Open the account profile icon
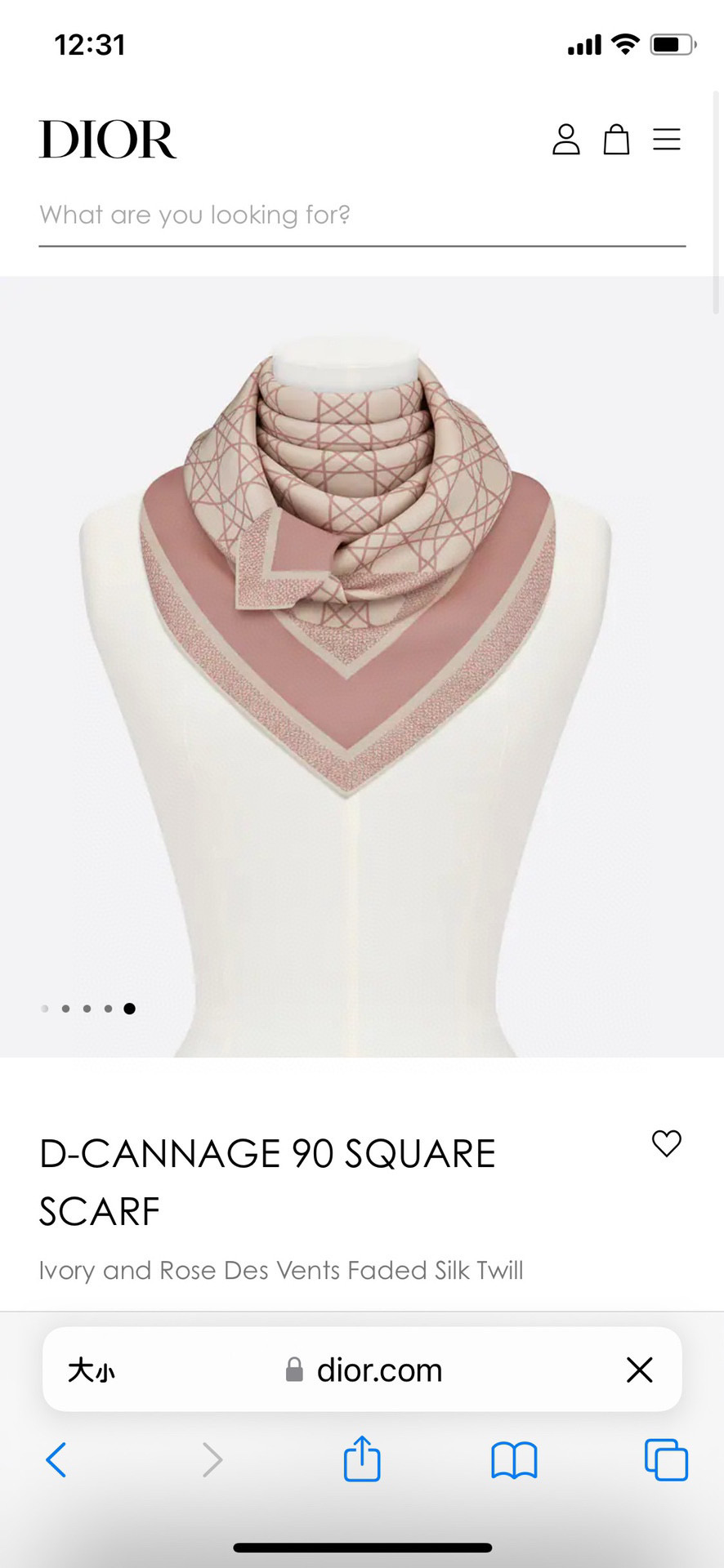 tap(565, 140)
